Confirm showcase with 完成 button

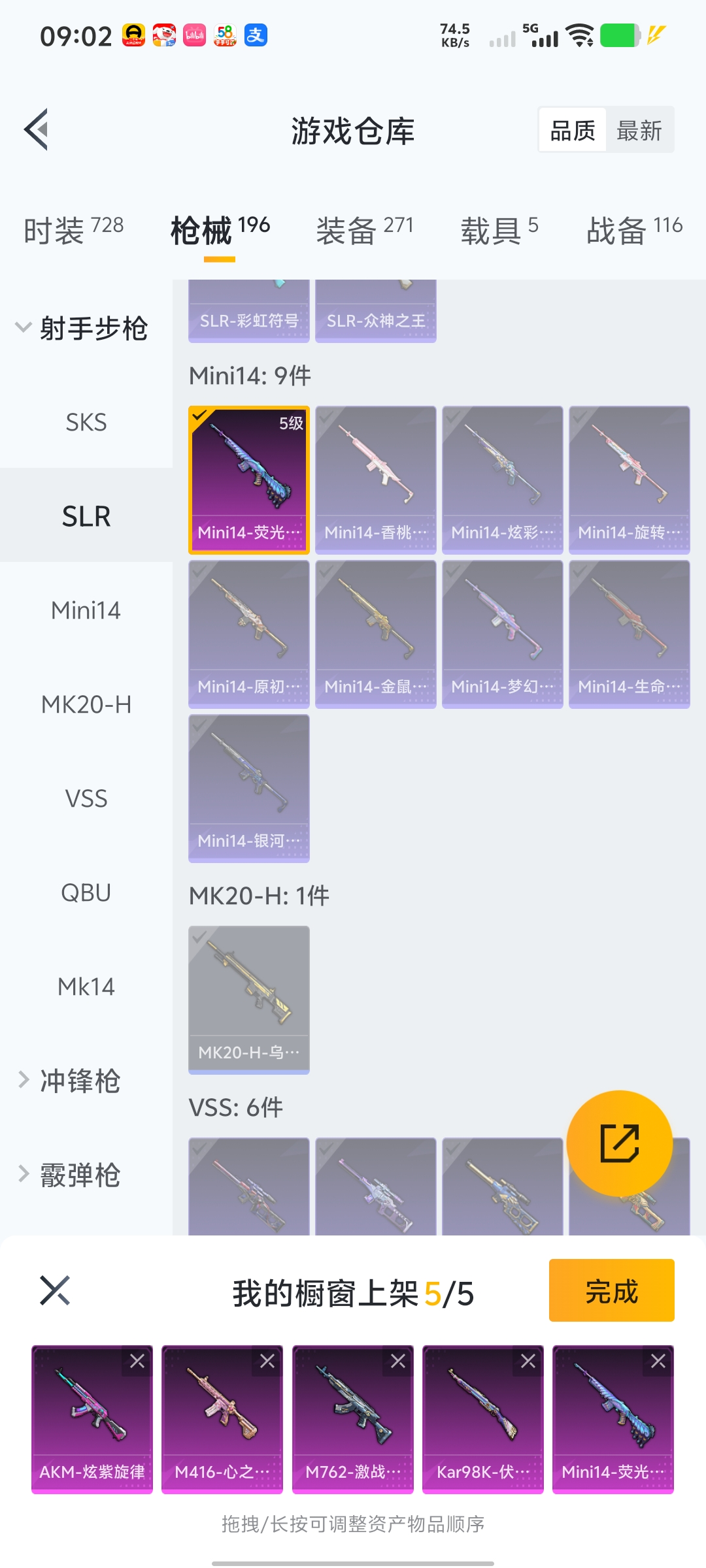point(611,1290)
